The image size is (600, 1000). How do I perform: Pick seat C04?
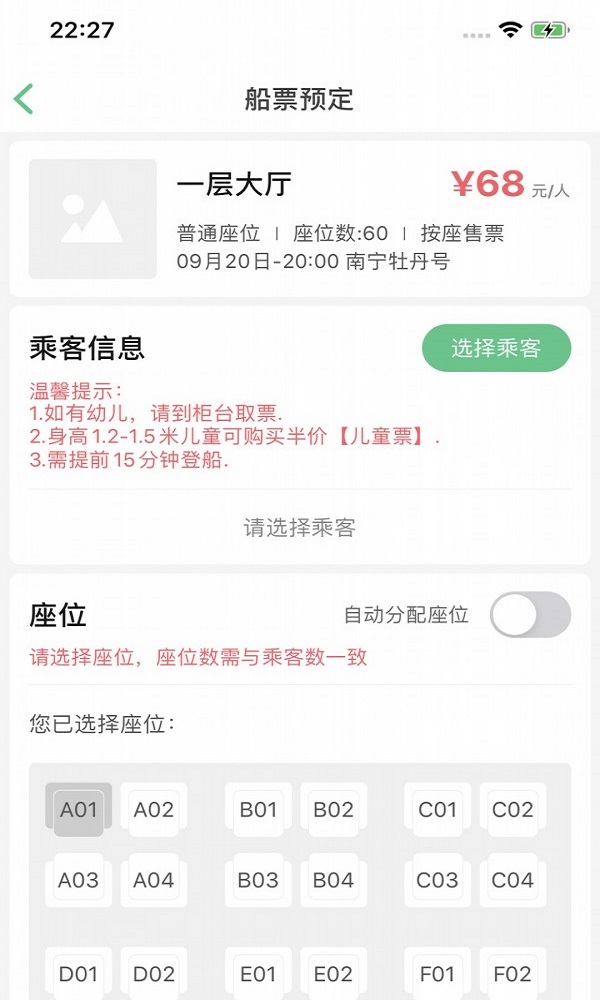click(513, 880)
